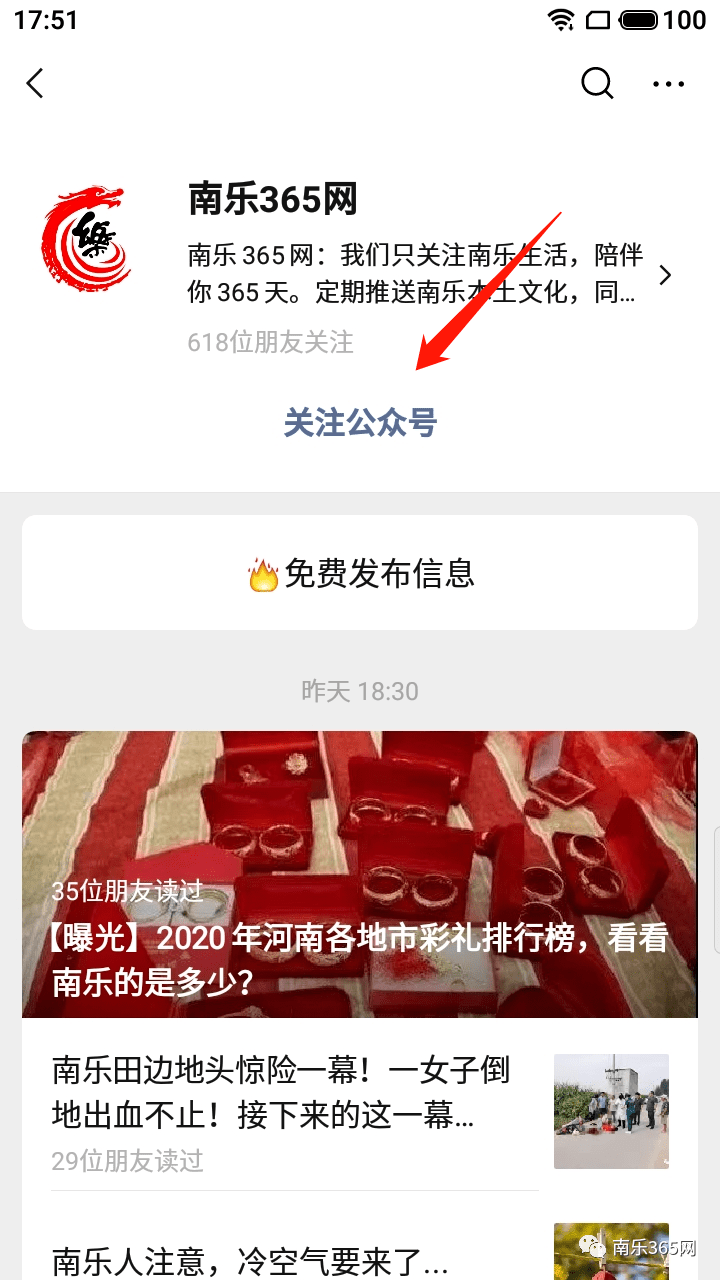Open the three-dot overflow menu

coord(669,84)
